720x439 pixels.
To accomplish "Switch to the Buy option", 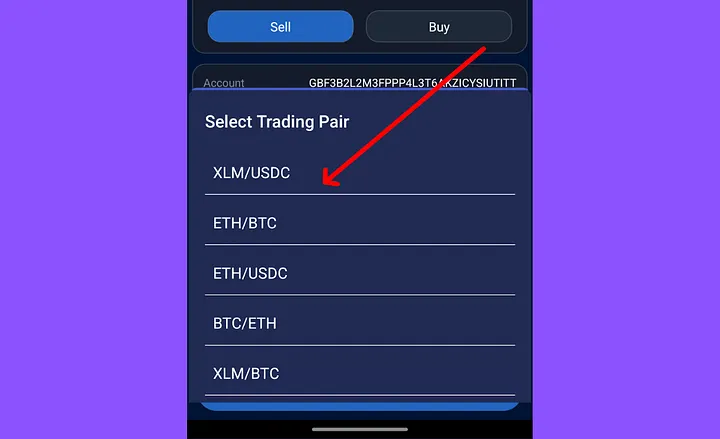I will coord(438,27).
